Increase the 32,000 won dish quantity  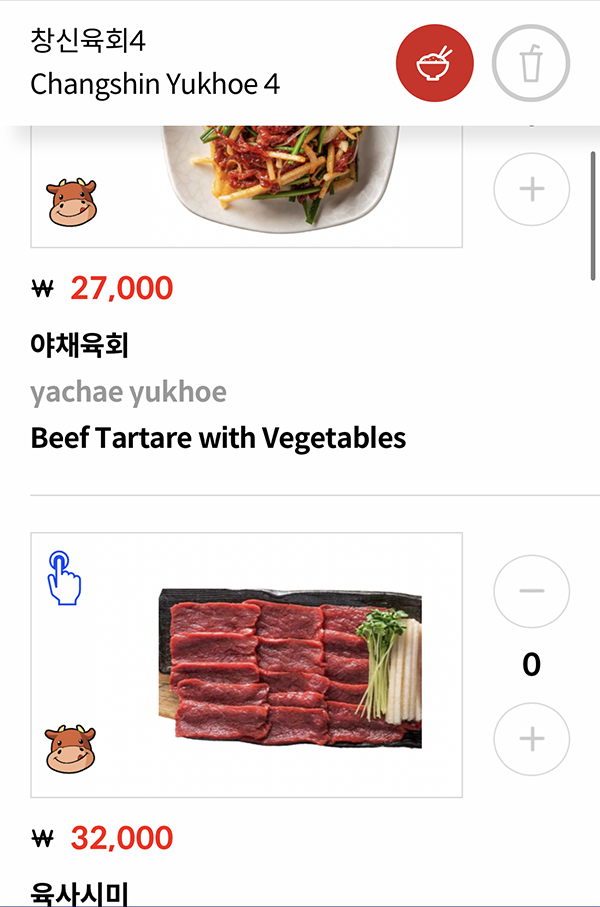531,740
